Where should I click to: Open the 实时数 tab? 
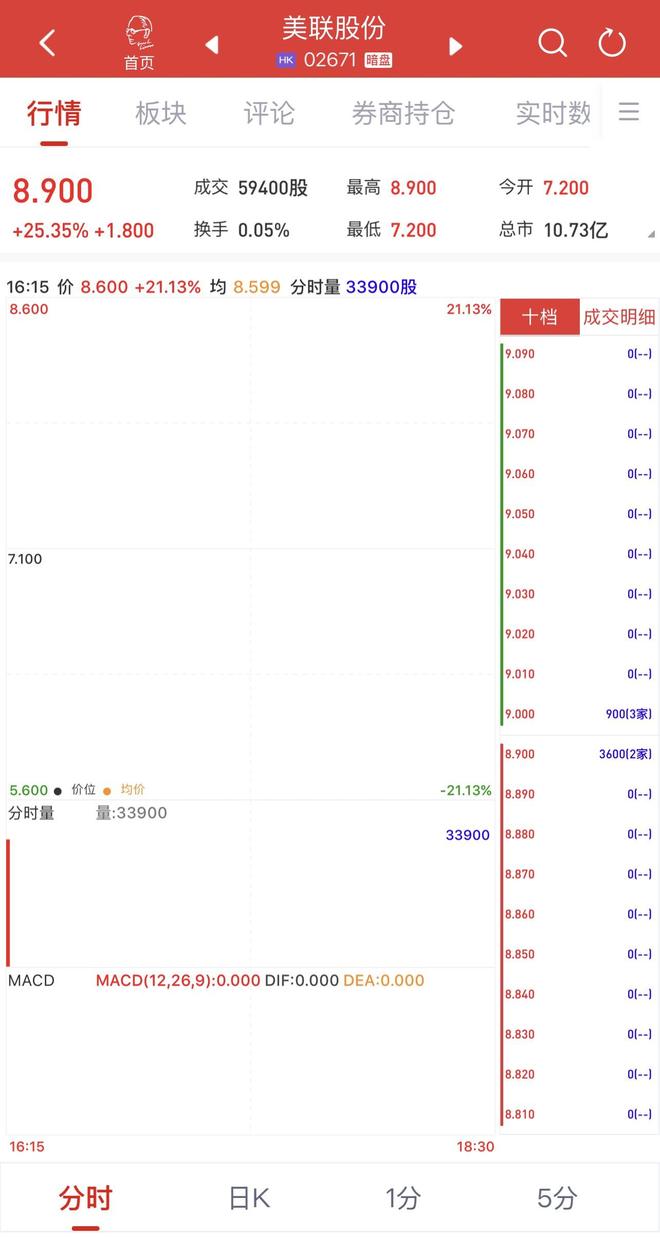click(552, 113)
